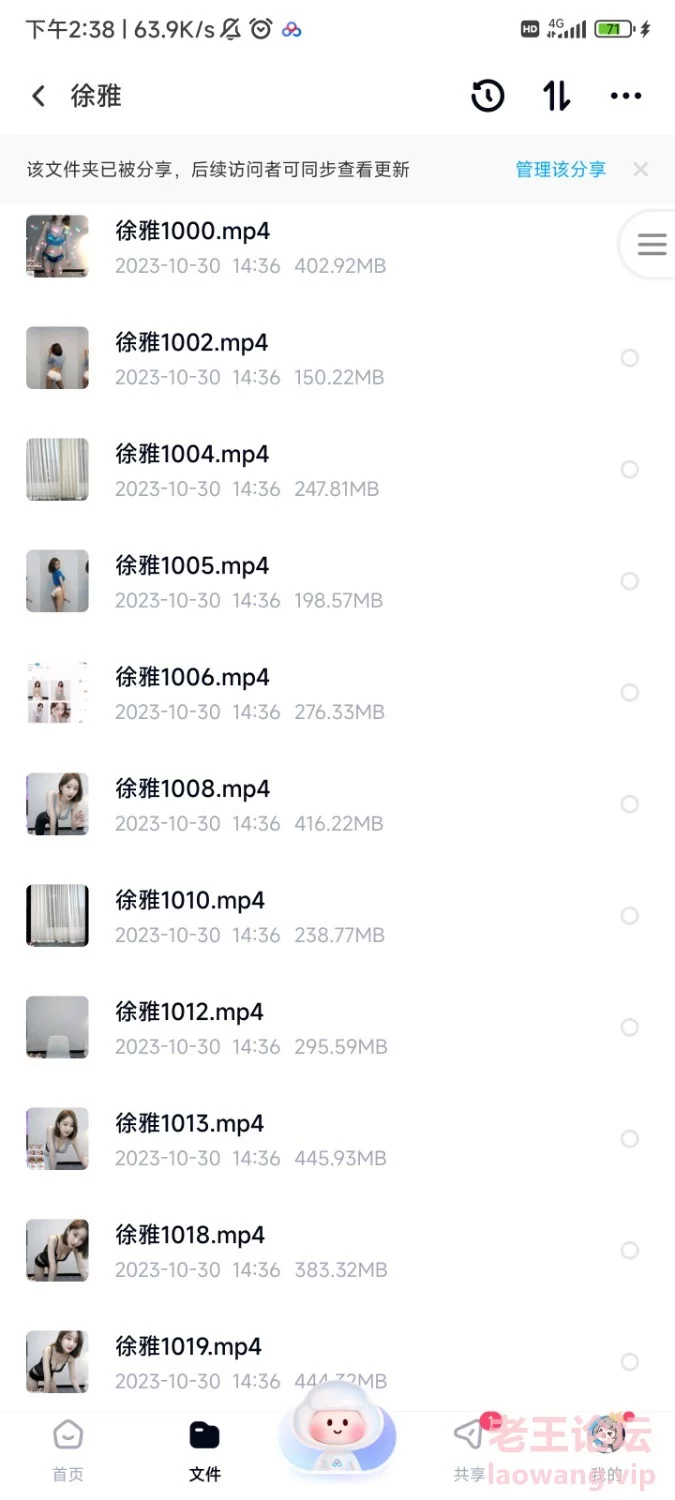Open the three-dot overflow menu
Image resolution: width=675 pixels, height=1500 pixels.
[x=626, y=96]
